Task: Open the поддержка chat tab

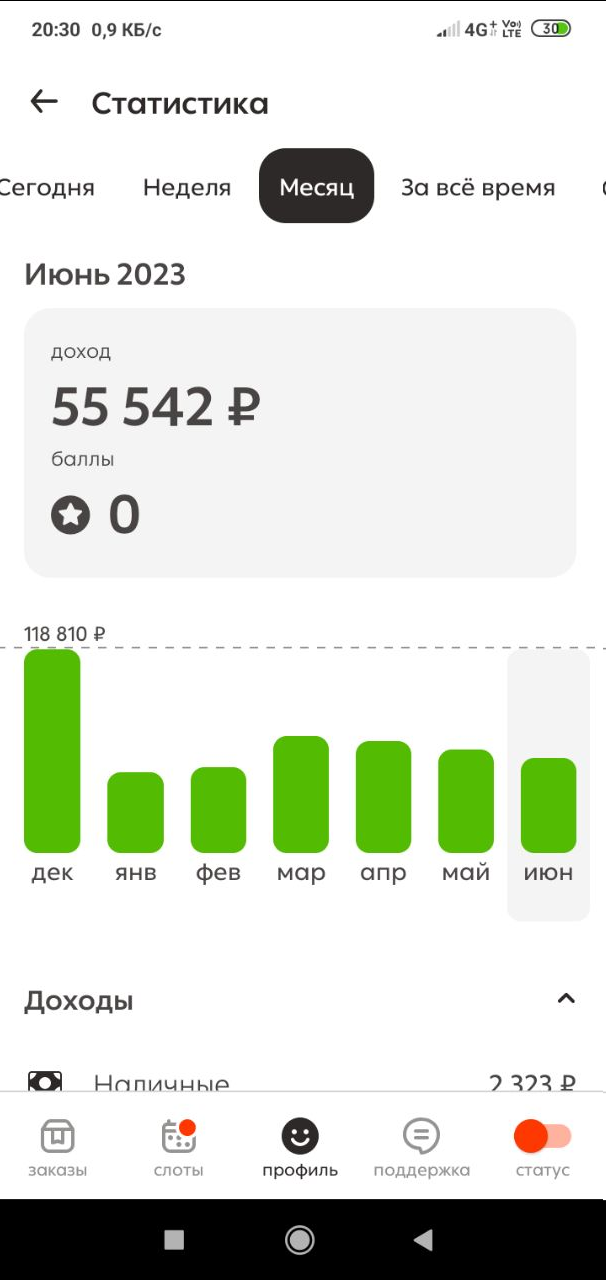Action: [x=421, y=1147]
